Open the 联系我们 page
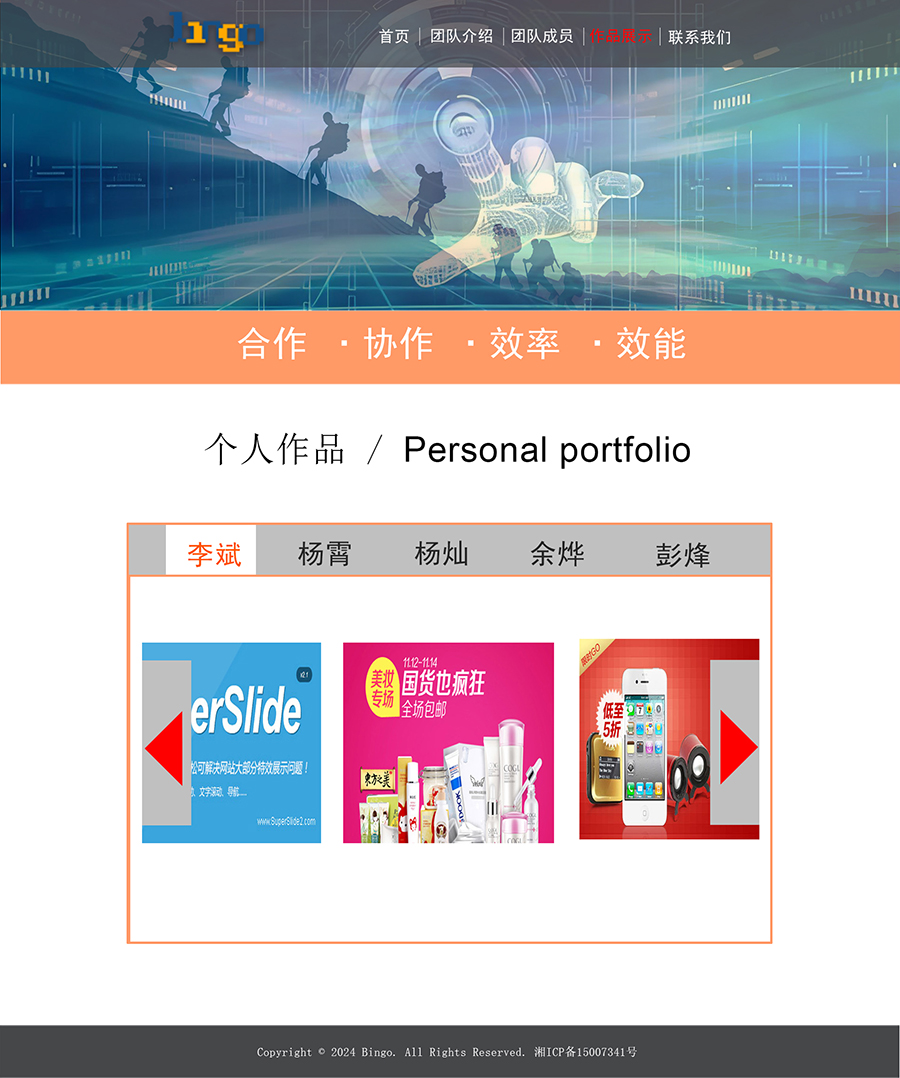The image size is (900, 1078). click(700, 37)
